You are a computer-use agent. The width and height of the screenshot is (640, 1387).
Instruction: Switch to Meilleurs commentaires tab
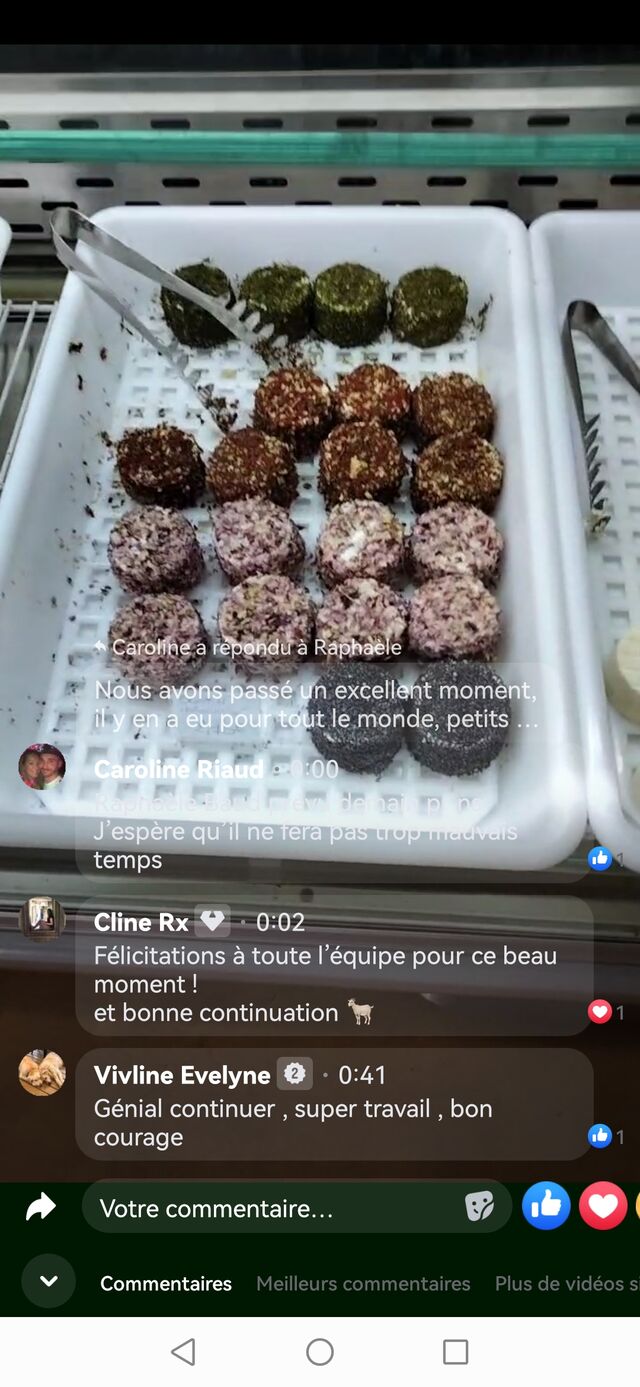(x=363, y=1283)
